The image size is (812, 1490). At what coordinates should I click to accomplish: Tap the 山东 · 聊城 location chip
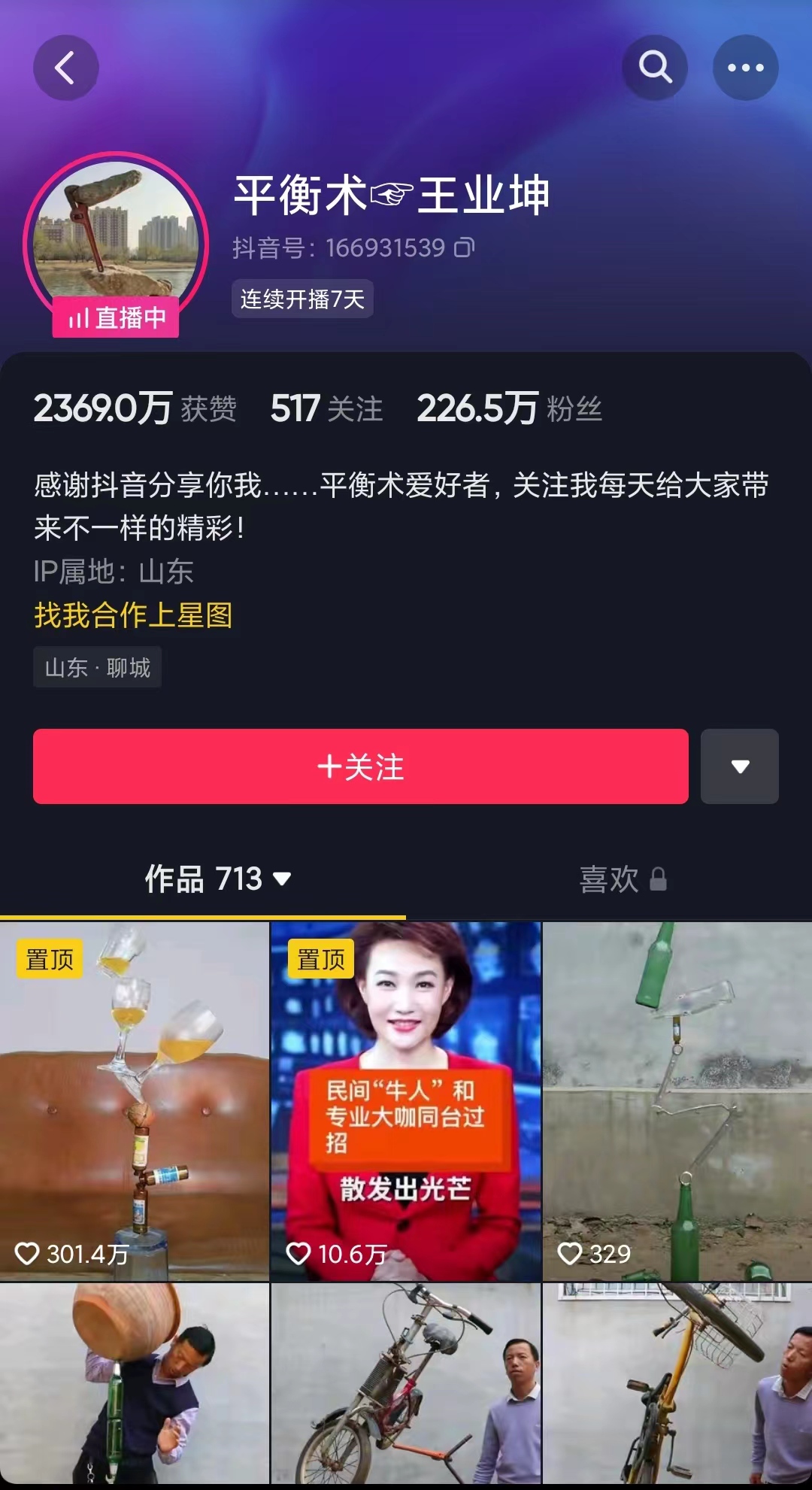click(x=97, y=667)
